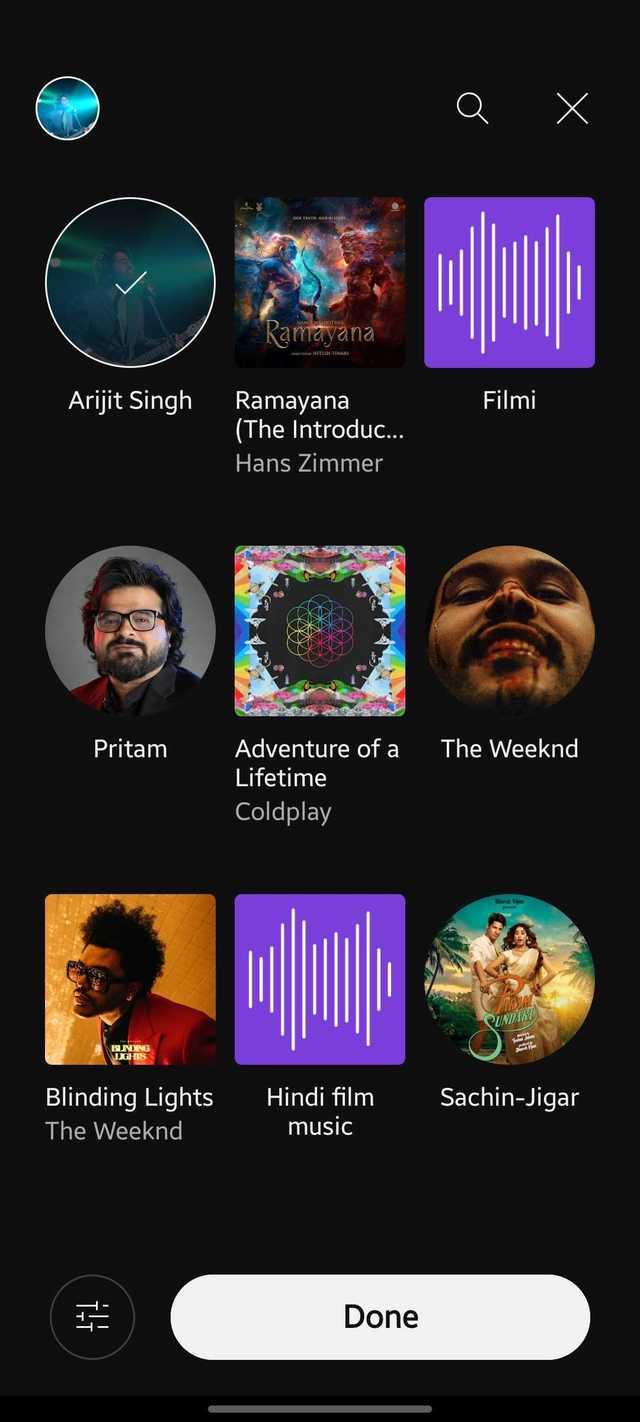Open the search icon
The height and width of the screenshot is (1422, 640).
(472, 108)
